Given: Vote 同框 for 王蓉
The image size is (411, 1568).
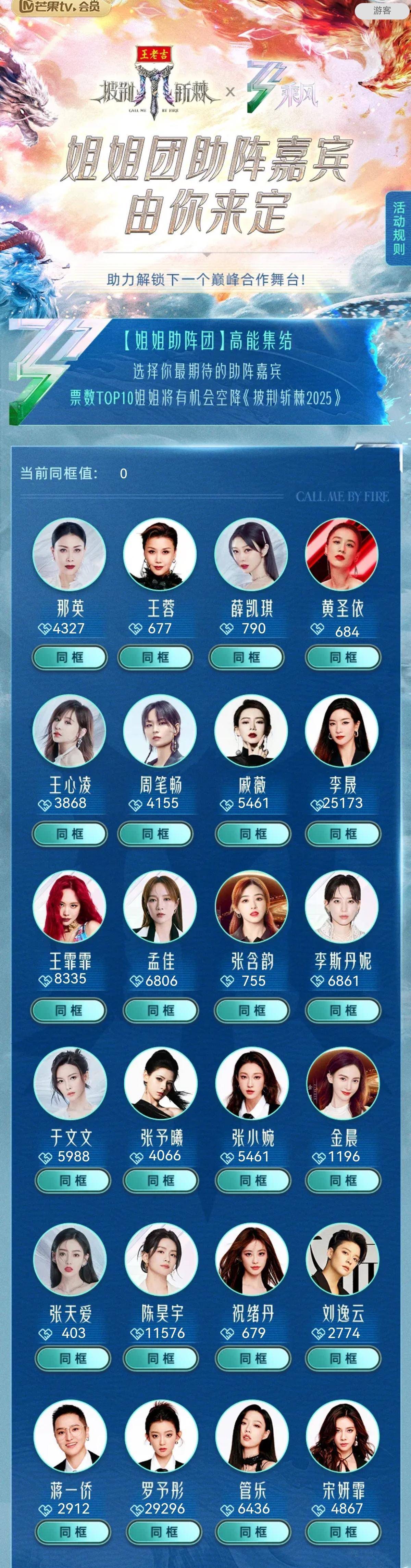Looking at the screenshot, I should click(x=155, y=657).
